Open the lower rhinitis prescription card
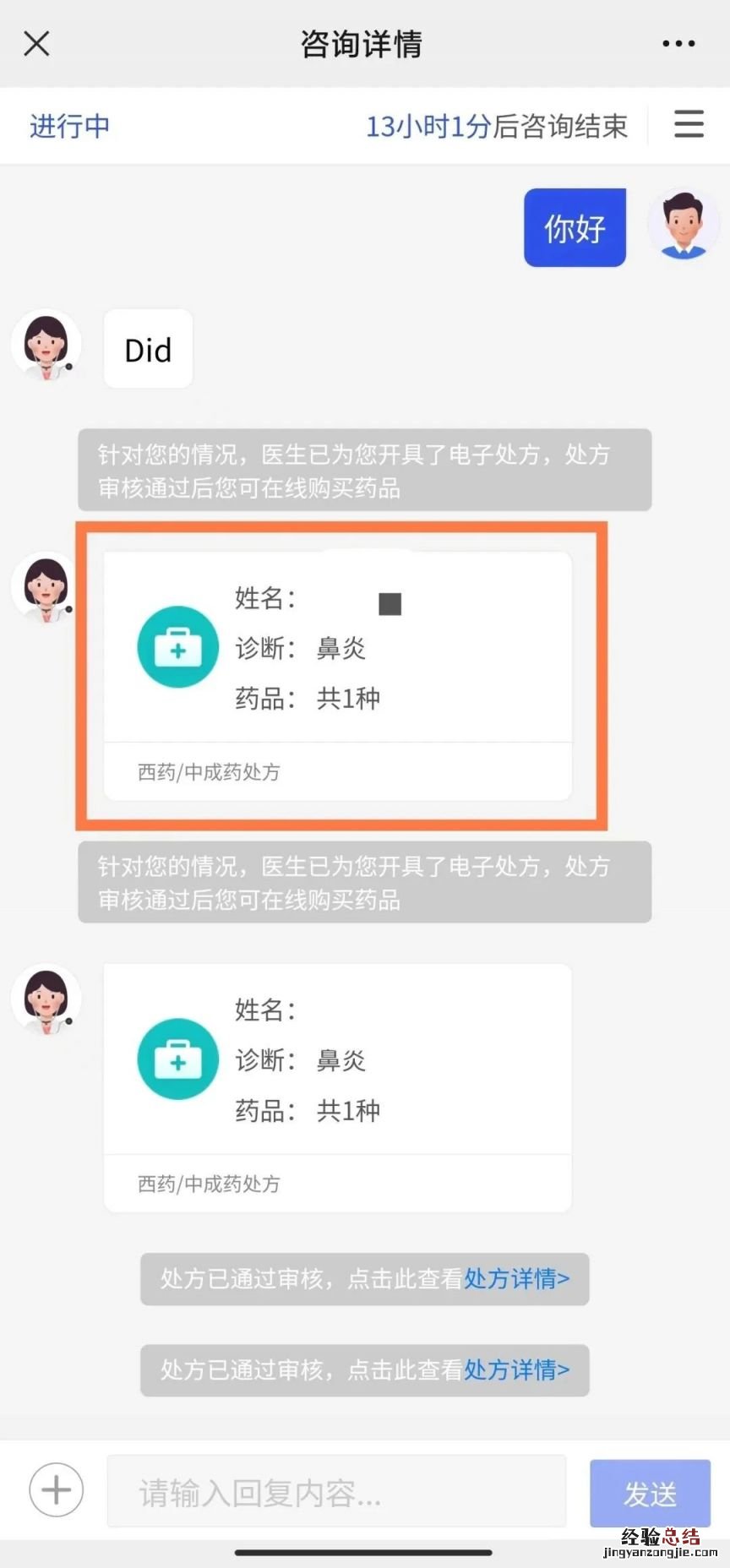Image resolution: width=730 pixels, height=1568 pixels. (337, 1086)
